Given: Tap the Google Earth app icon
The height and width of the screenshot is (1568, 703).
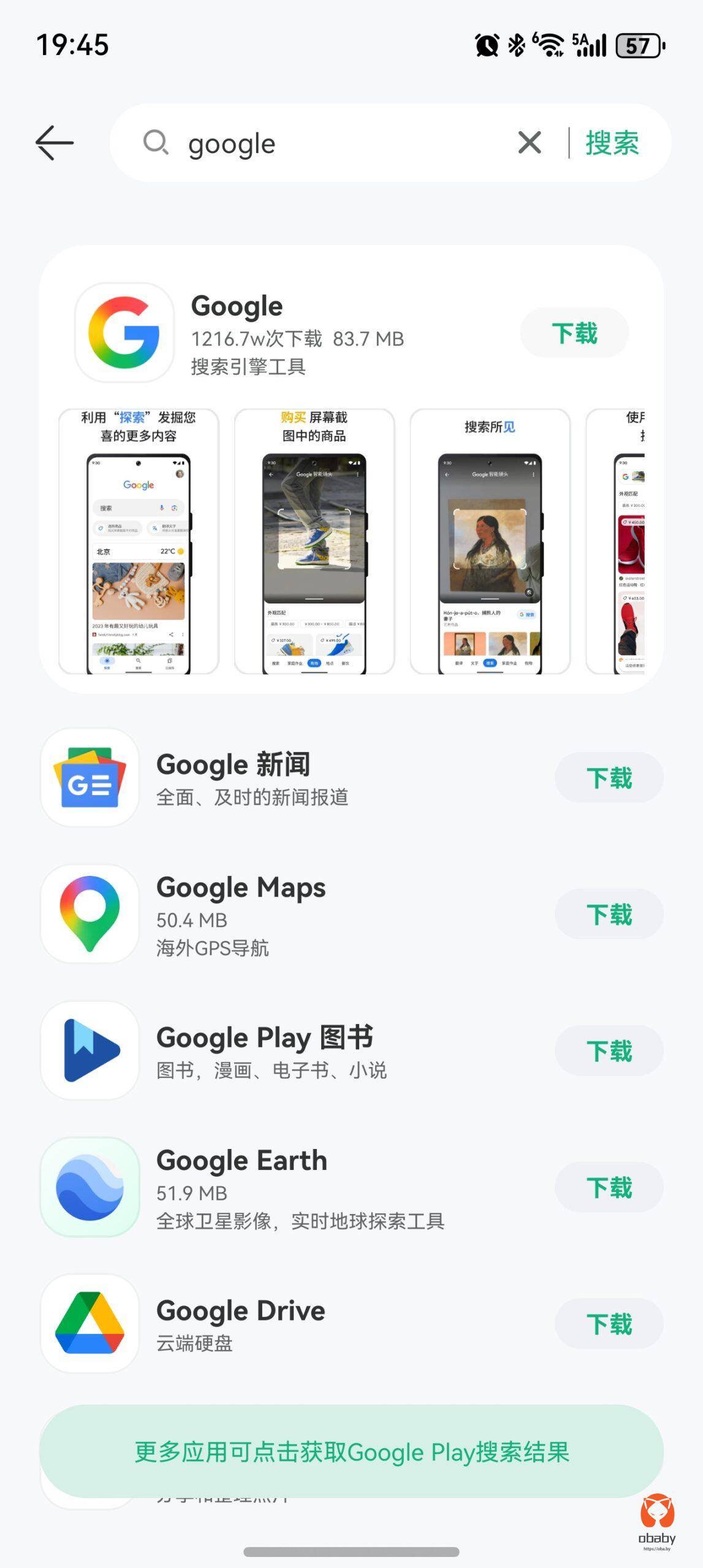Looking at the screenshot, I should 88,1187.
